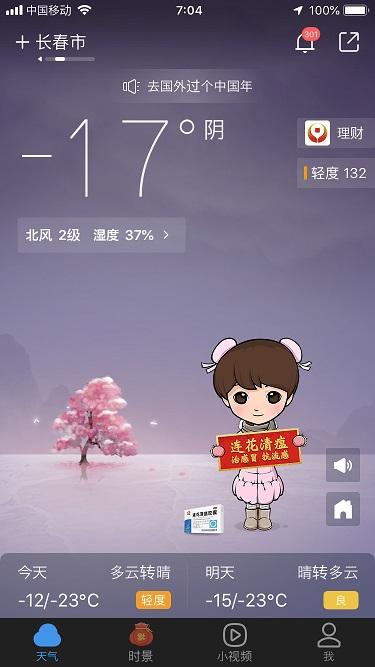
Task: Open tomorrow's forecast 晴转多云 card
Action: pyautogui.click(x=281, y=587)
